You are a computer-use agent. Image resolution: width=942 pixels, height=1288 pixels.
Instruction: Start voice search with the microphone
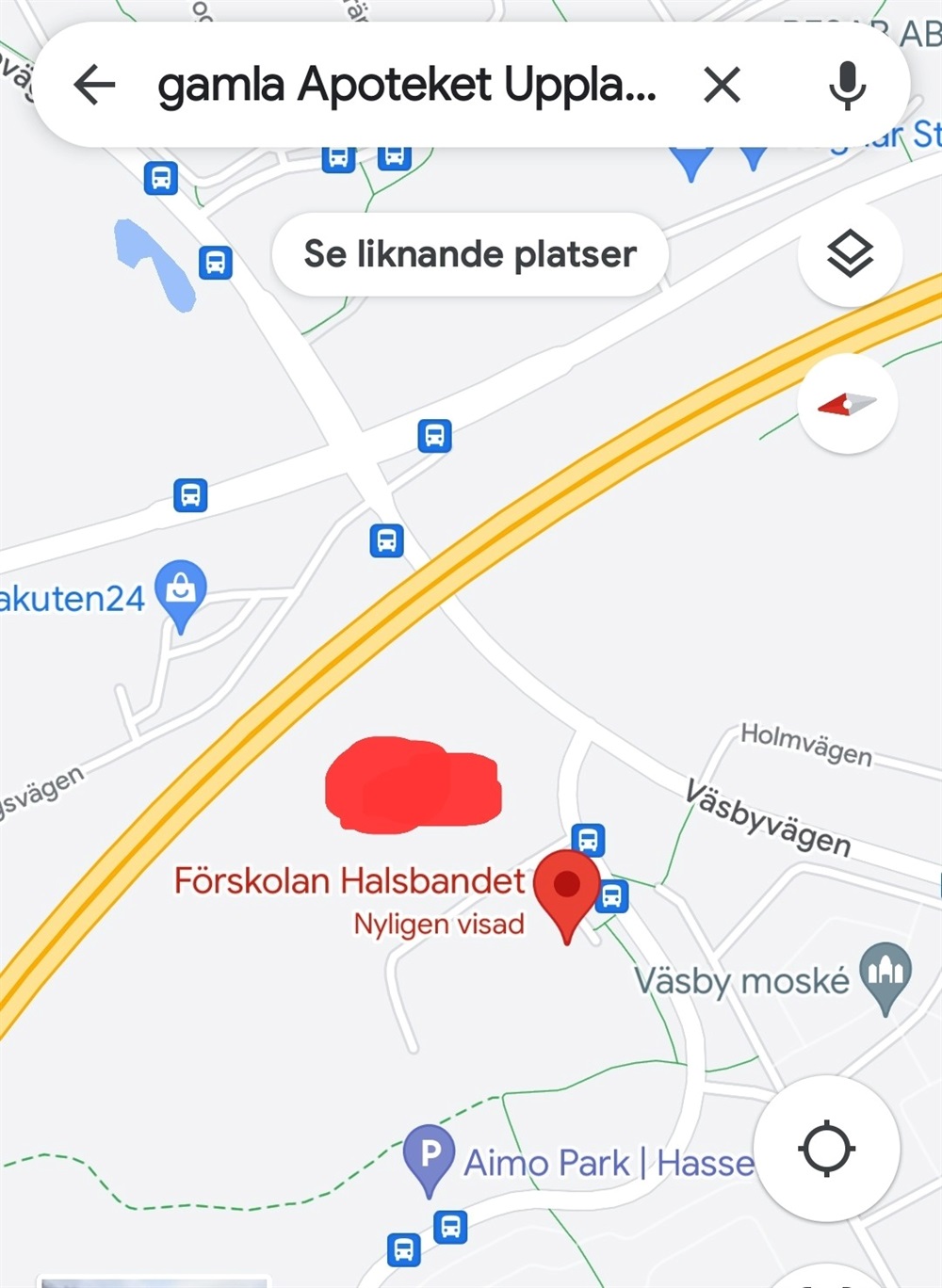click(x=847, y=86)
